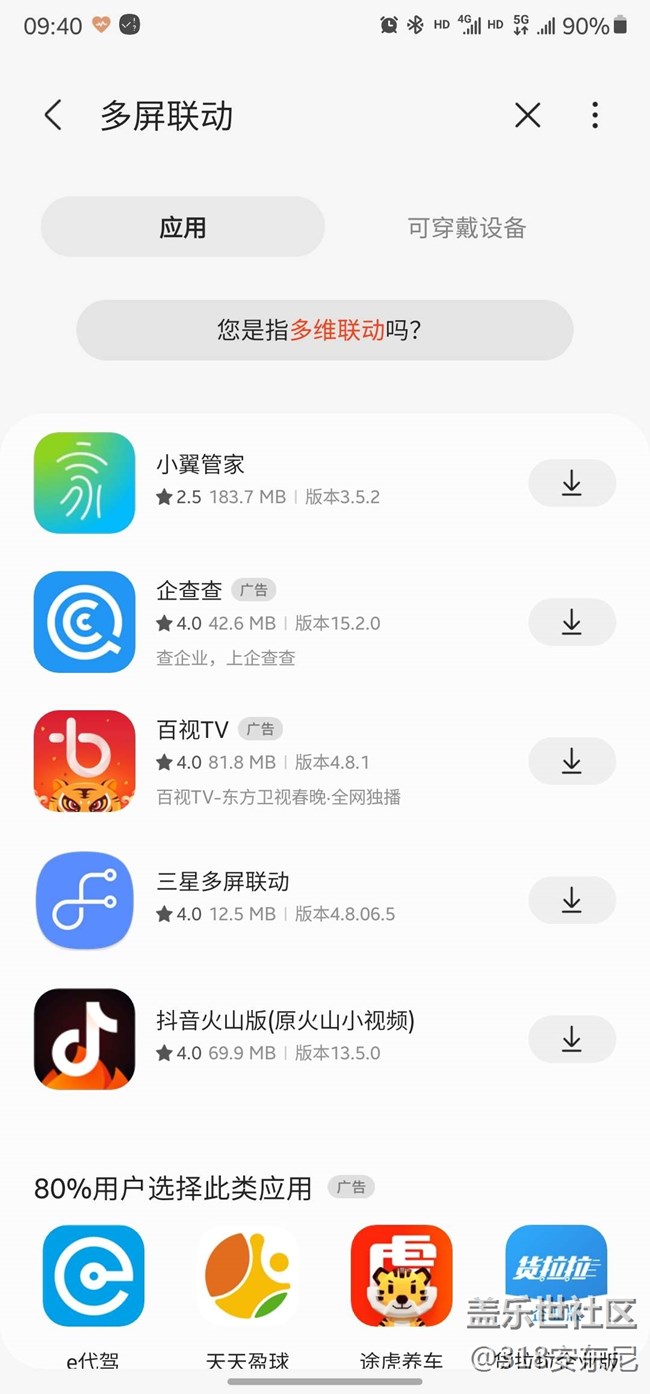Viewport: 650px width, 1394px height.
Task: Open the e代驾 recommended app
Action: (x=93, y=1277)
